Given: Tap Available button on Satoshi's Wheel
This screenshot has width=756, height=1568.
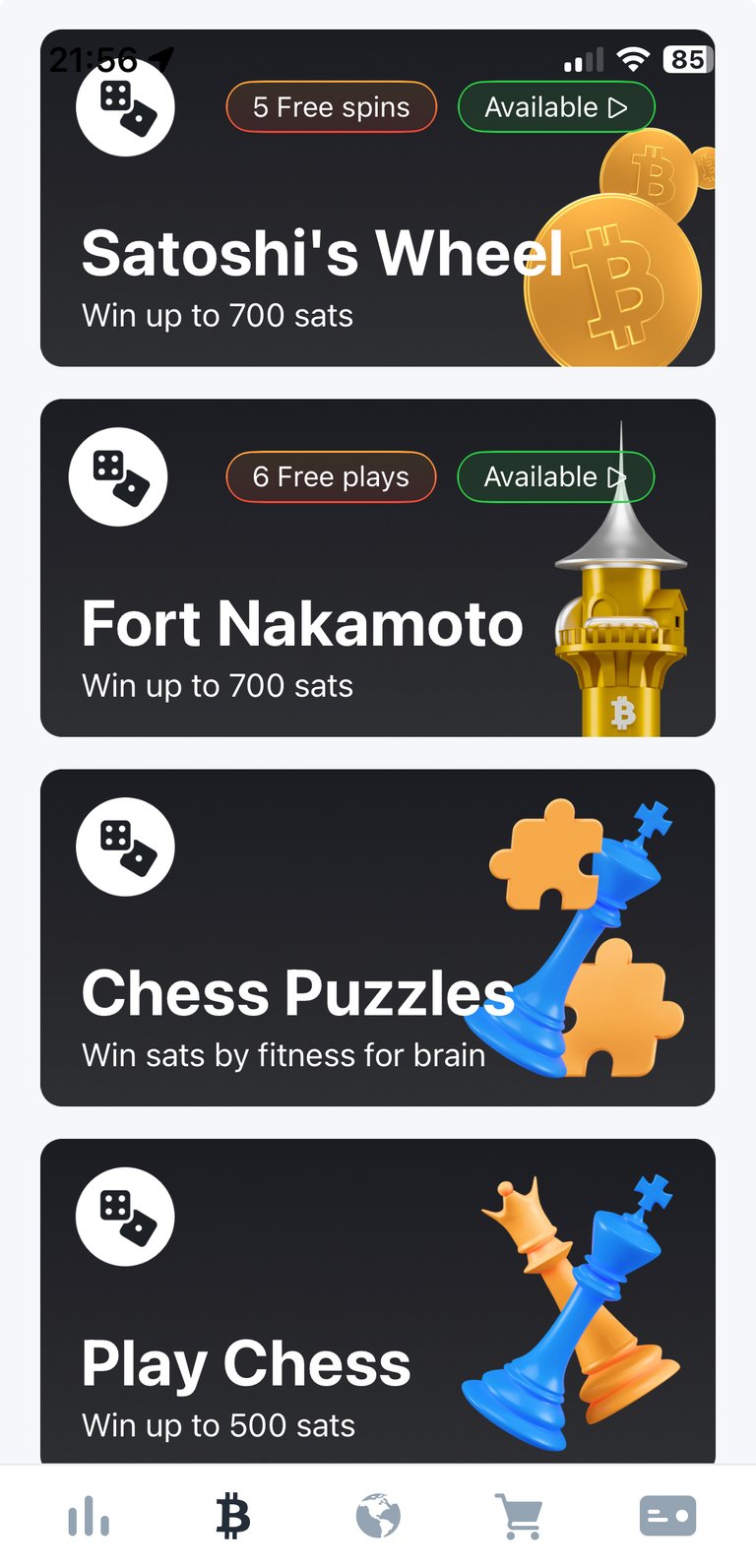Looking at the screenshot, I should [556, 107].
